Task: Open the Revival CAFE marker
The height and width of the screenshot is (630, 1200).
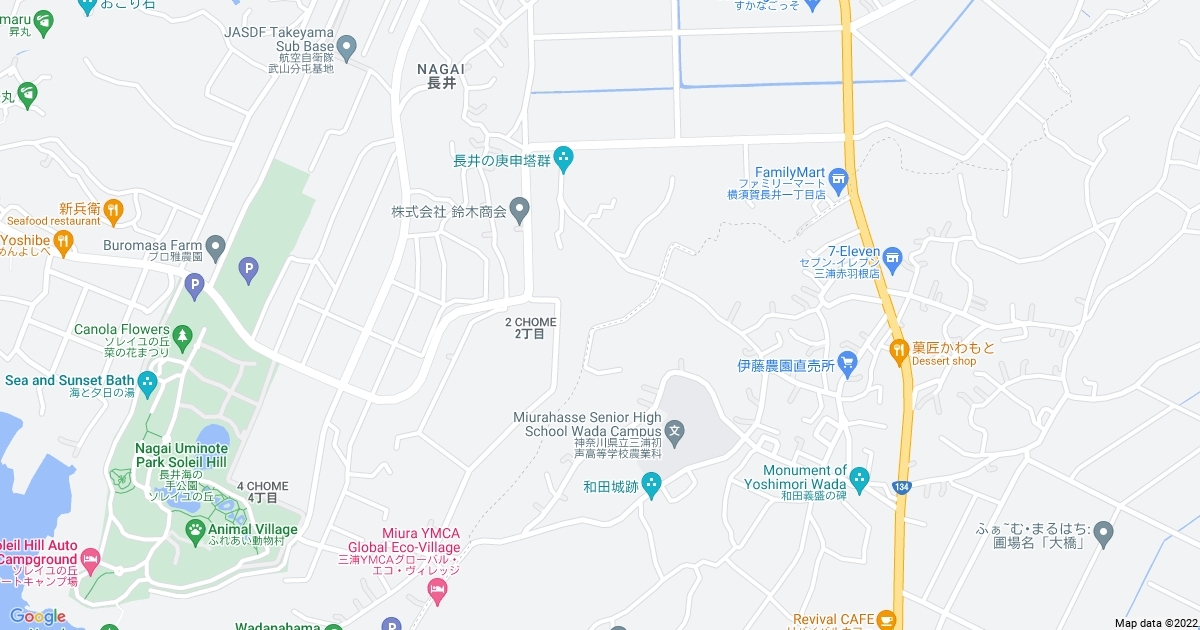Action: pos(885,621)
